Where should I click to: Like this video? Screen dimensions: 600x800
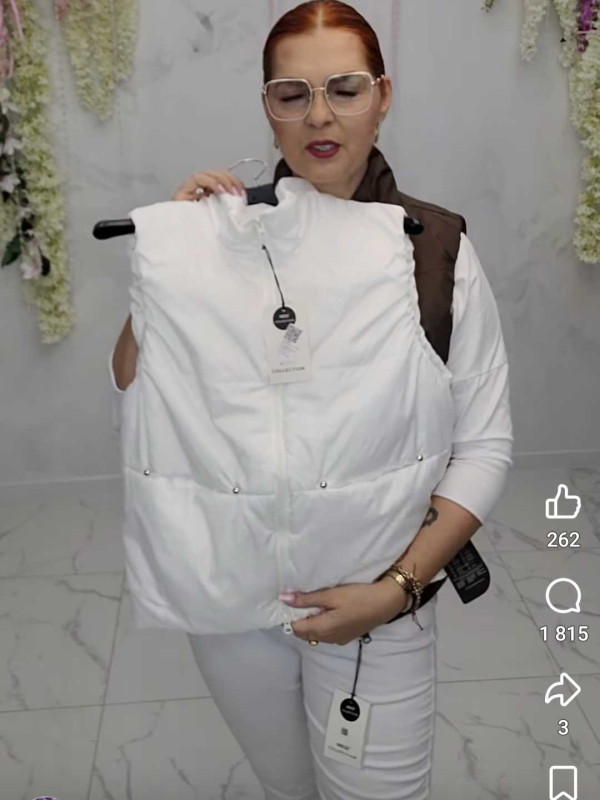(563, 502)
